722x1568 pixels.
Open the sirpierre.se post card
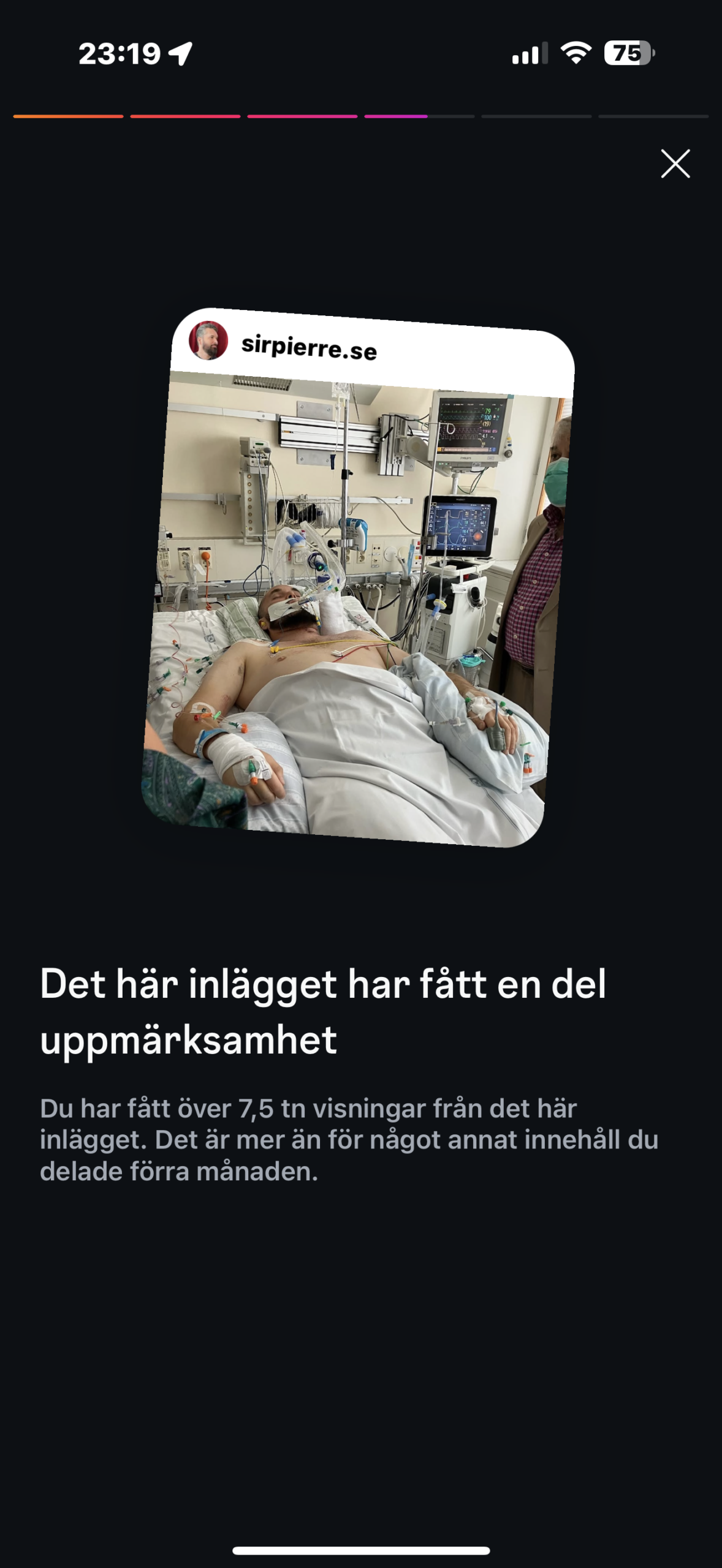click(359, 578)
